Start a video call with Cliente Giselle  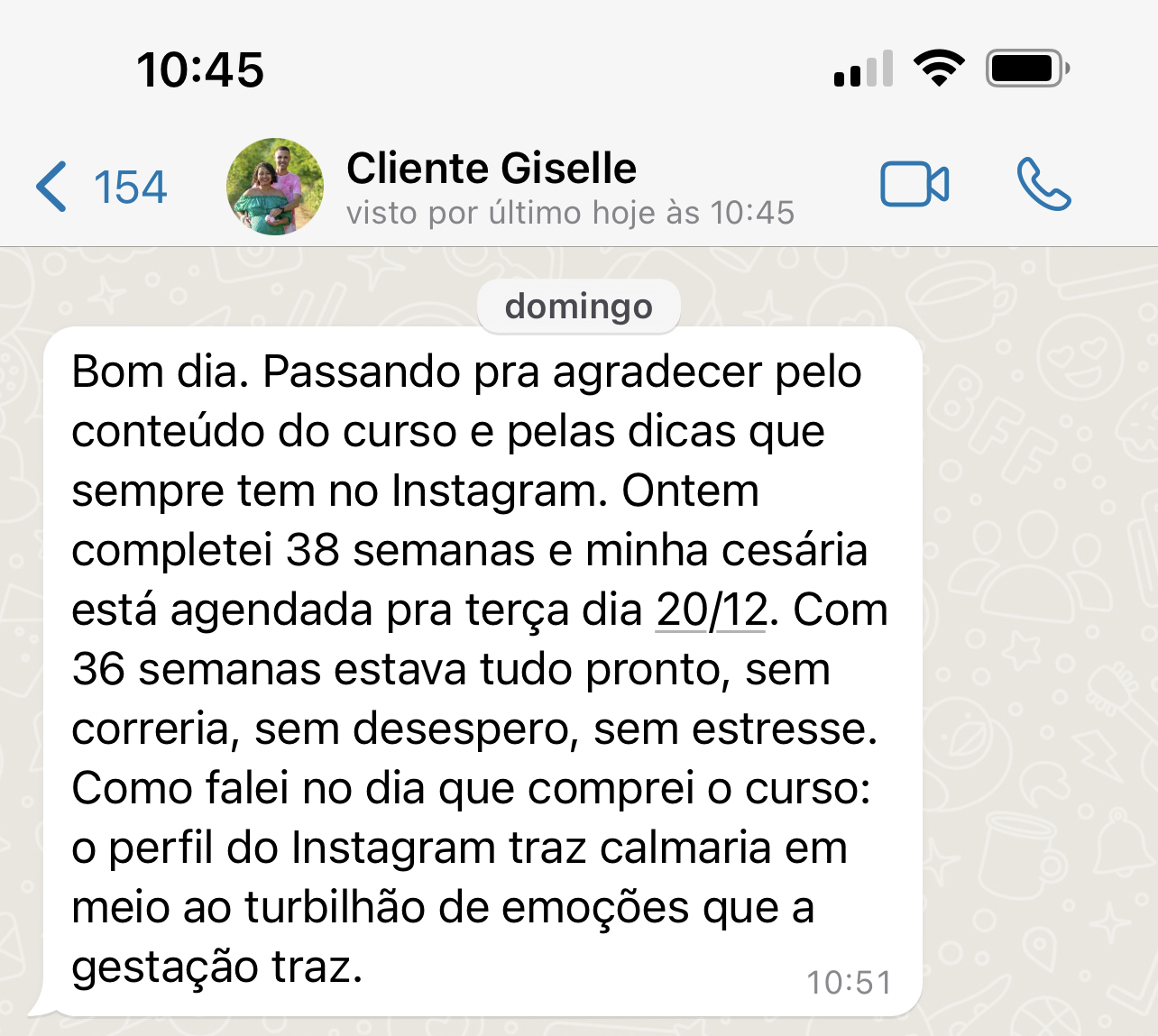point(914,185)
